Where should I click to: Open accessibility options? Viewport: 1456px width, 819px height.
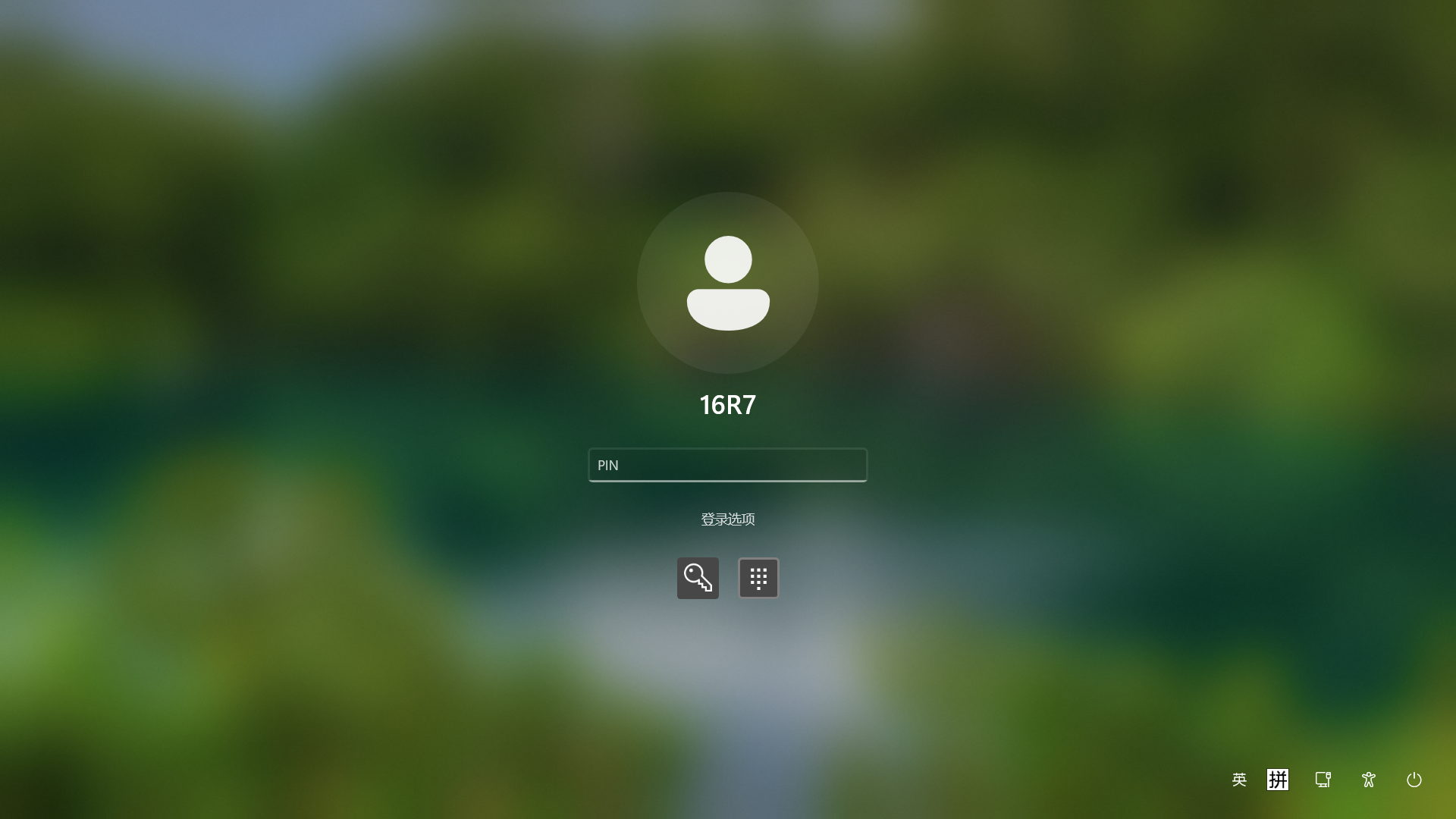coord(1369,780)
